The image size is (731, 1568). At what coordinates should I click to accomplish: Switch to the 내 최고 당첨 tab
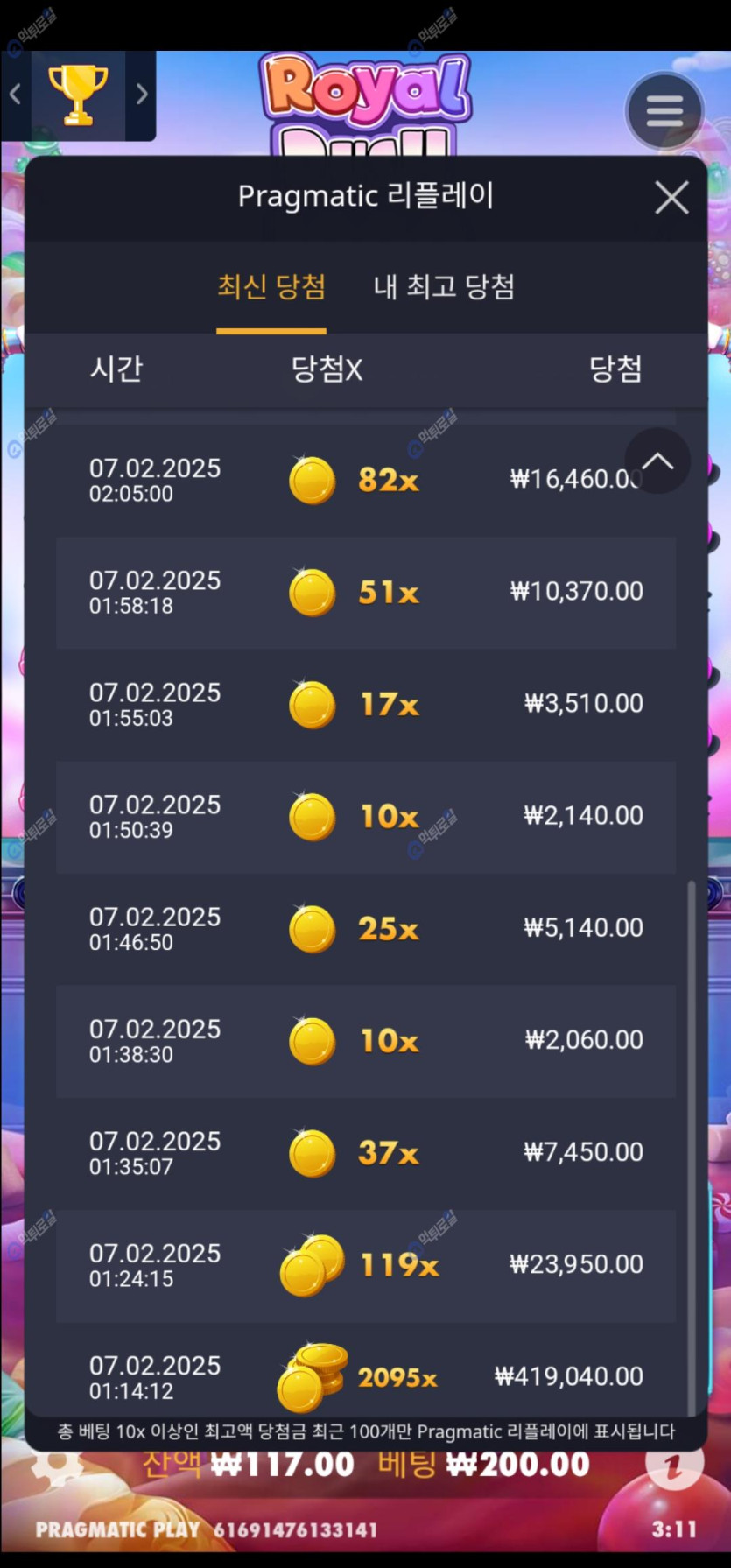(x=444, y=287)
